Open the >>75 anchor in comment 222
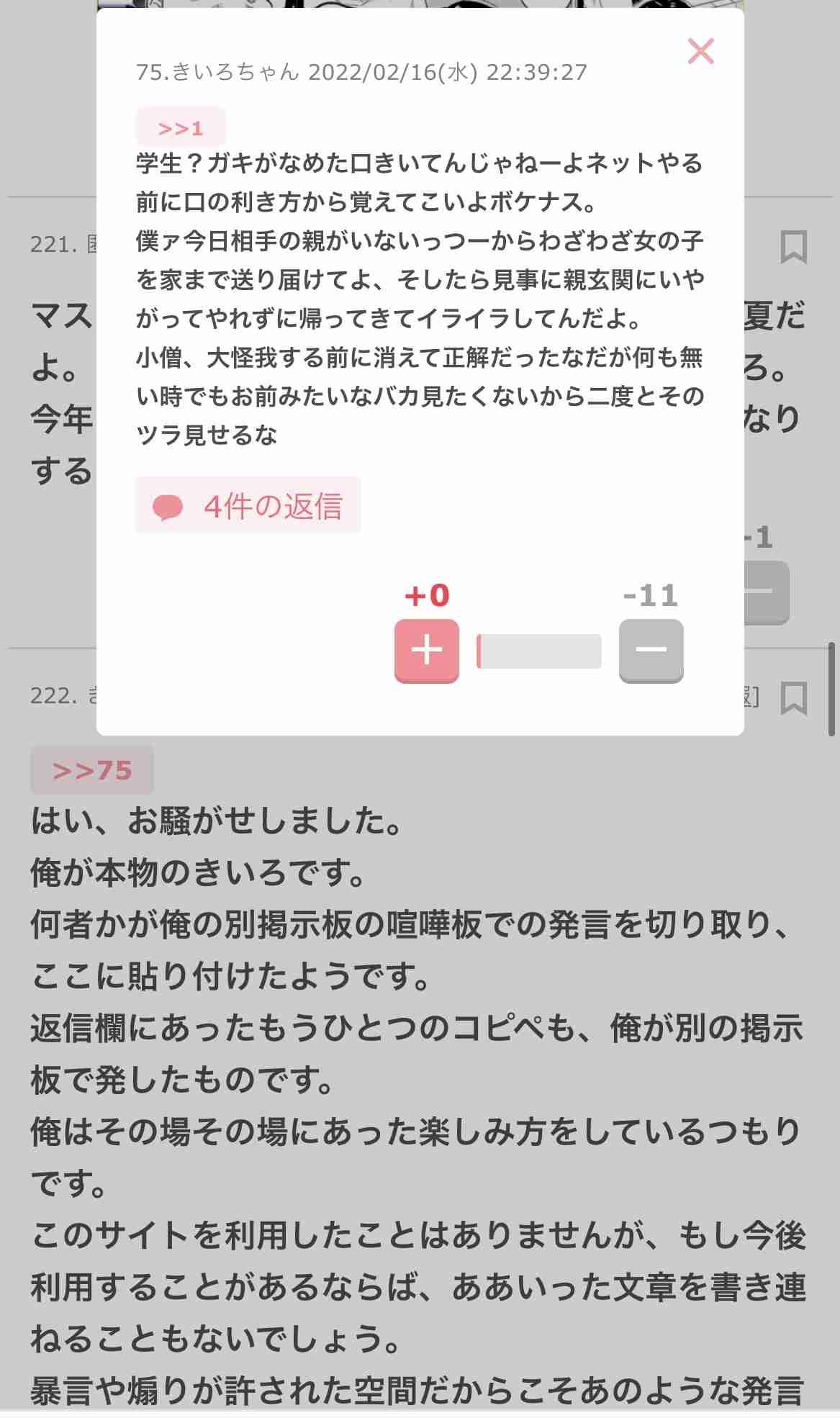The height and width of the screenshot is (1418, 840). pos(92,770)
